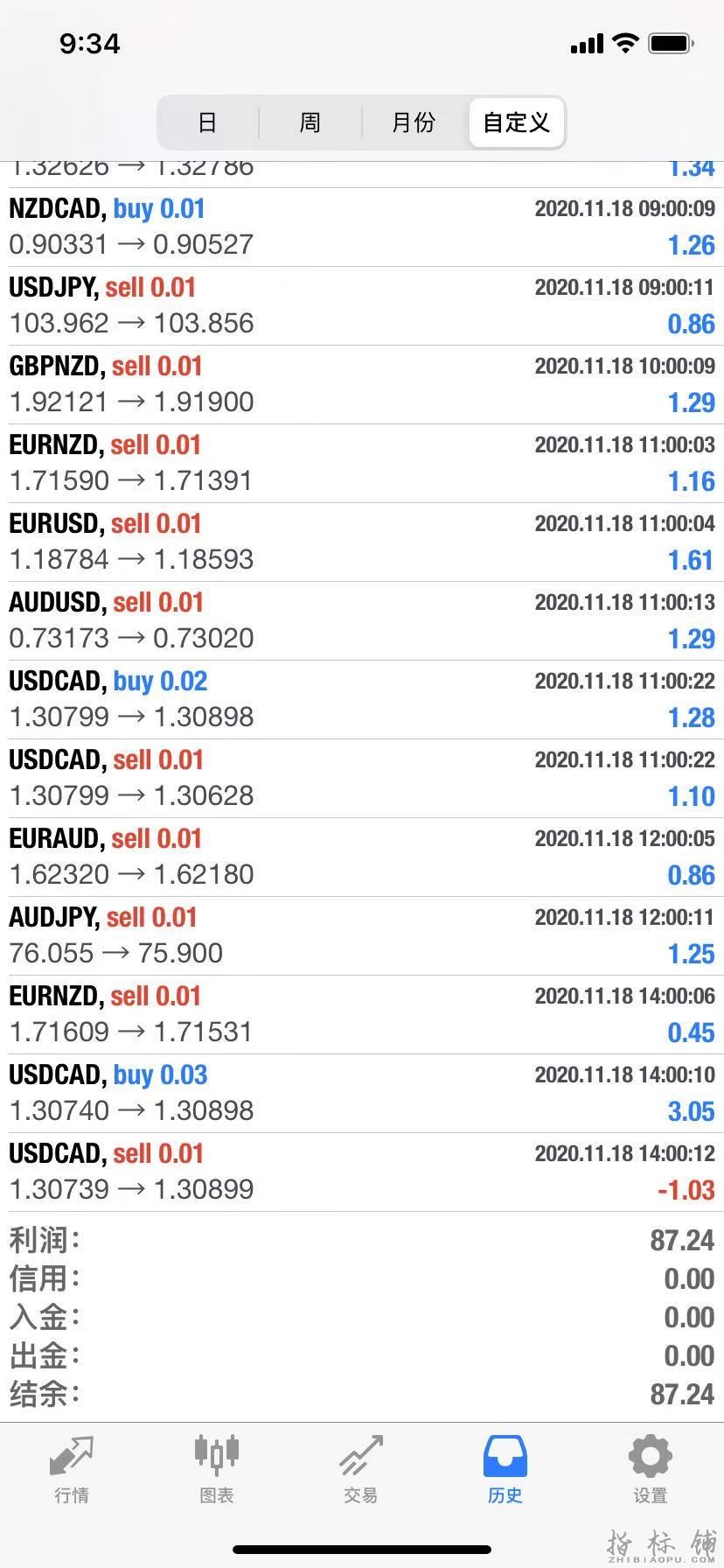
Task: Open the NZDCAD buy 0.01 trade
Action: 362,227
